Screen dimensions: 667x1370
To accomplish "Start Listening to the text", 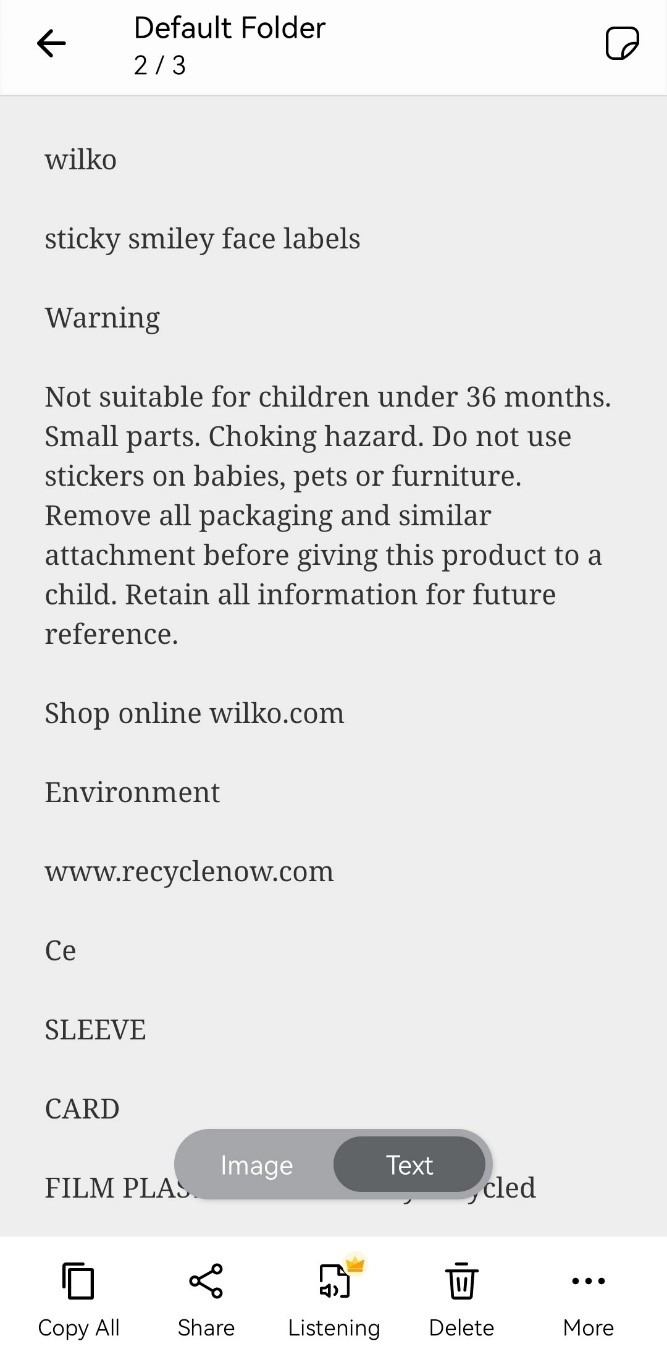I will 334,1298.
